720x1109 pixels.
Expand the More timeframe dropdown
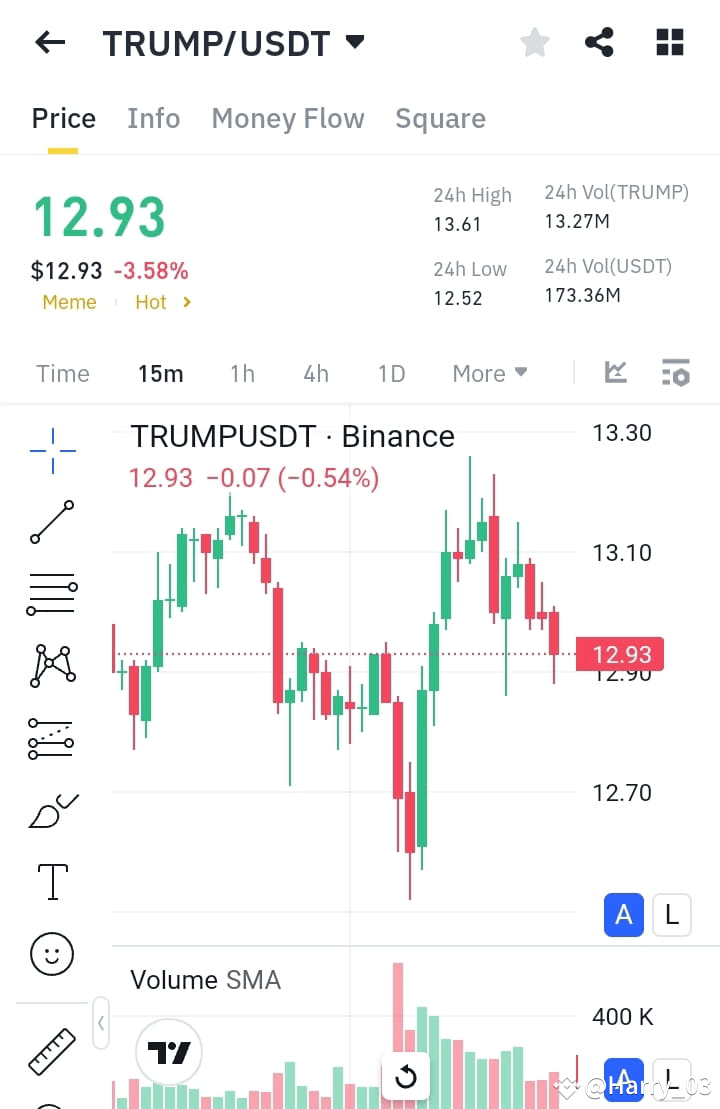pyautogui.click(x=489, y=372)
